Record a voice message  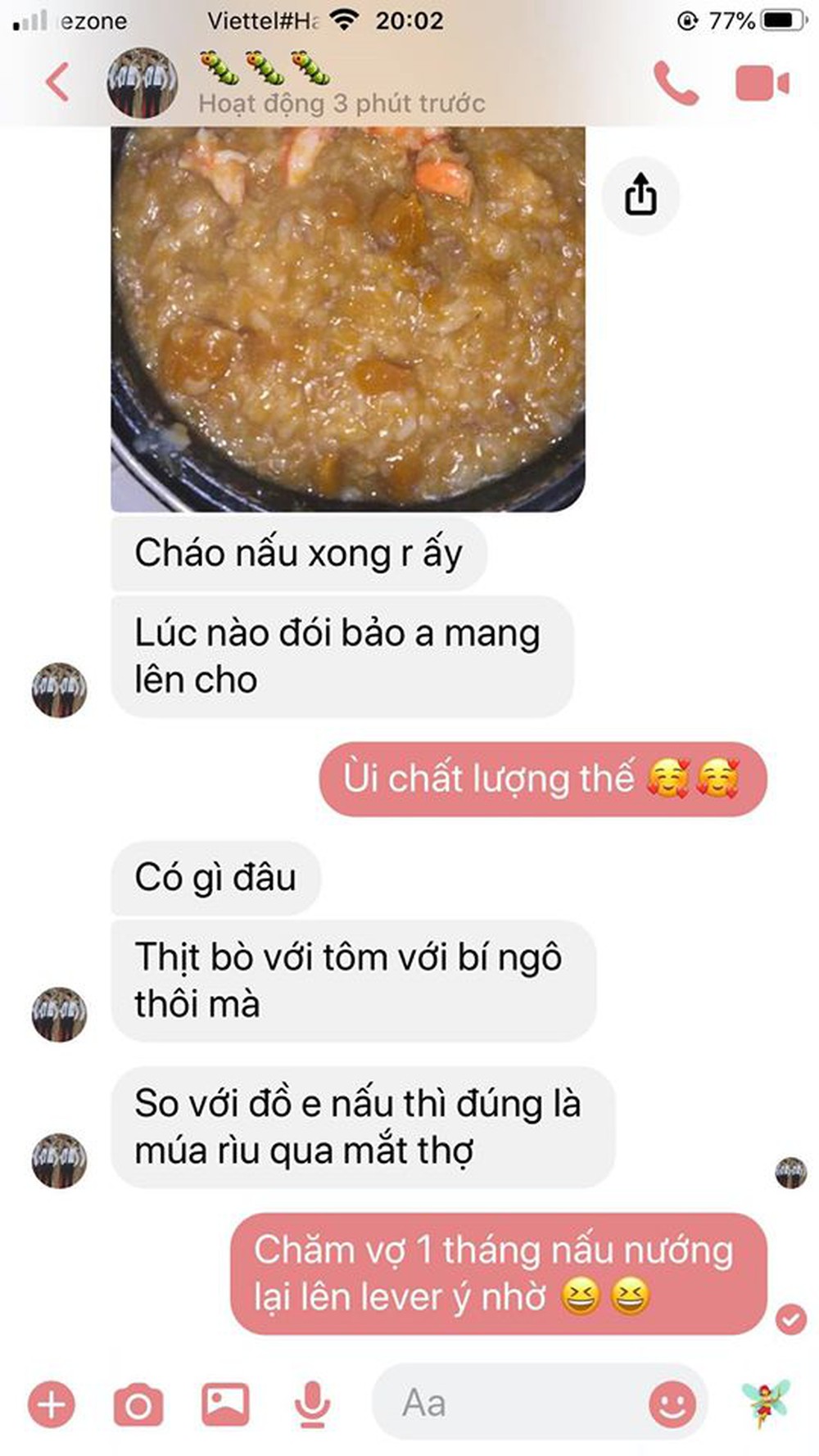(312, 1405)
